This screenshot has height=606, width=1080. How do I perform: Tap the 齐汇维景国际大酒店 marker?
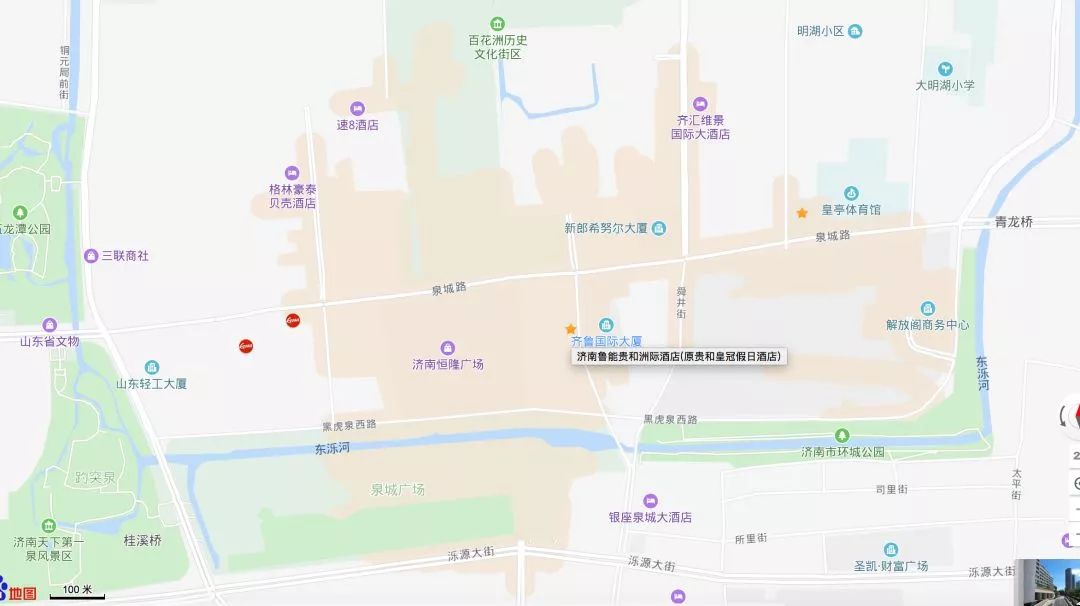point(700,104)
